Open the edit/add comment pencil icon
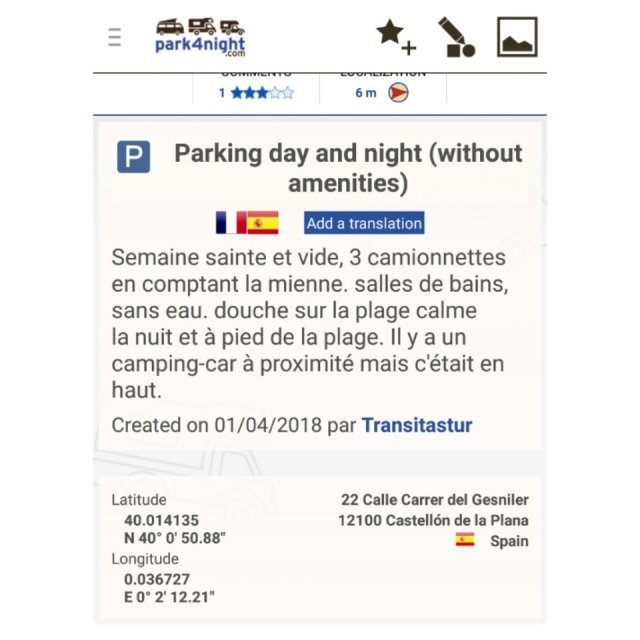This screenshot has width=640, height=640. (x=456, y=37)
